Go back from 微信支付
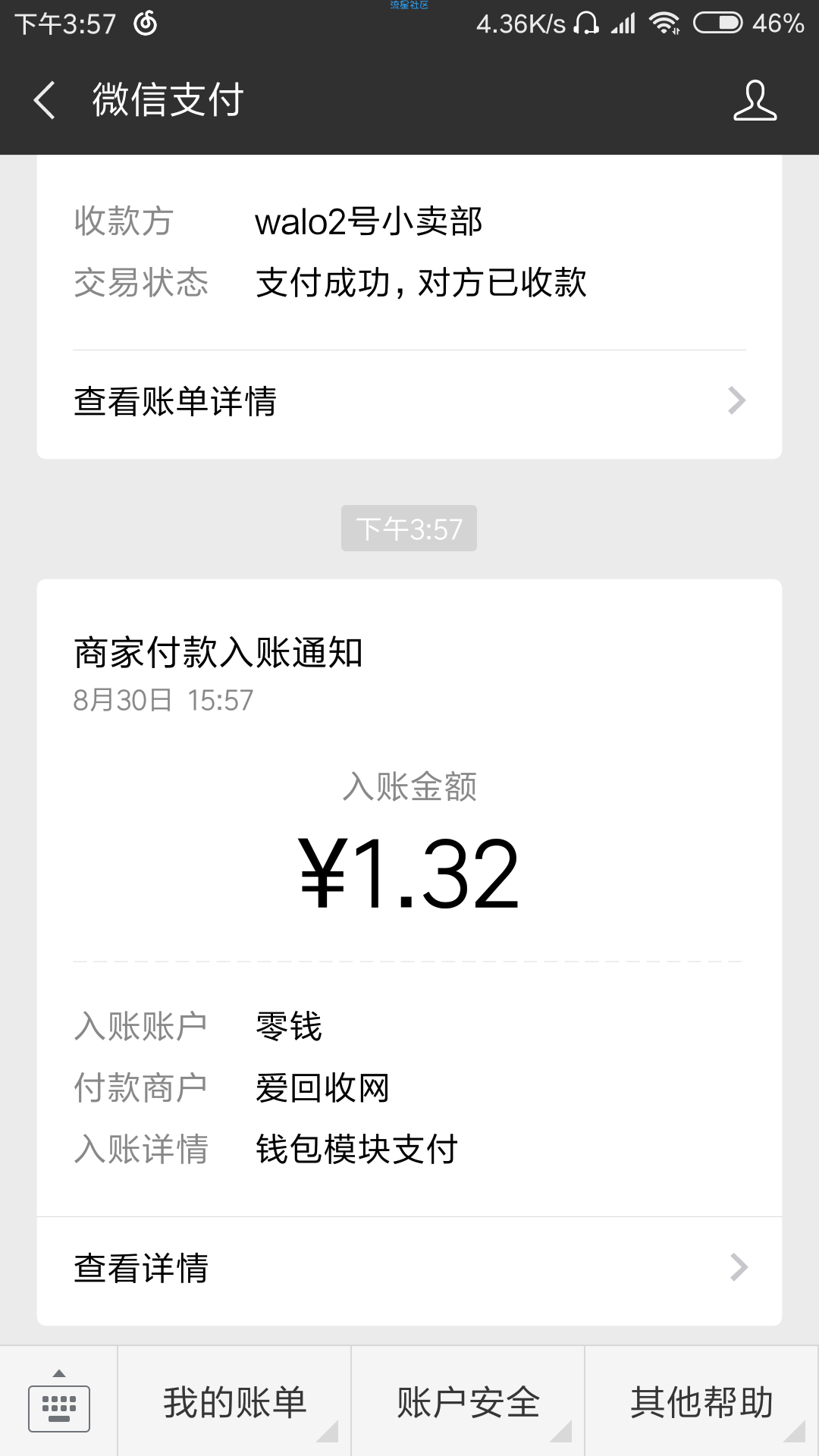Viewport: 819px width, 1456px height. 44,100
